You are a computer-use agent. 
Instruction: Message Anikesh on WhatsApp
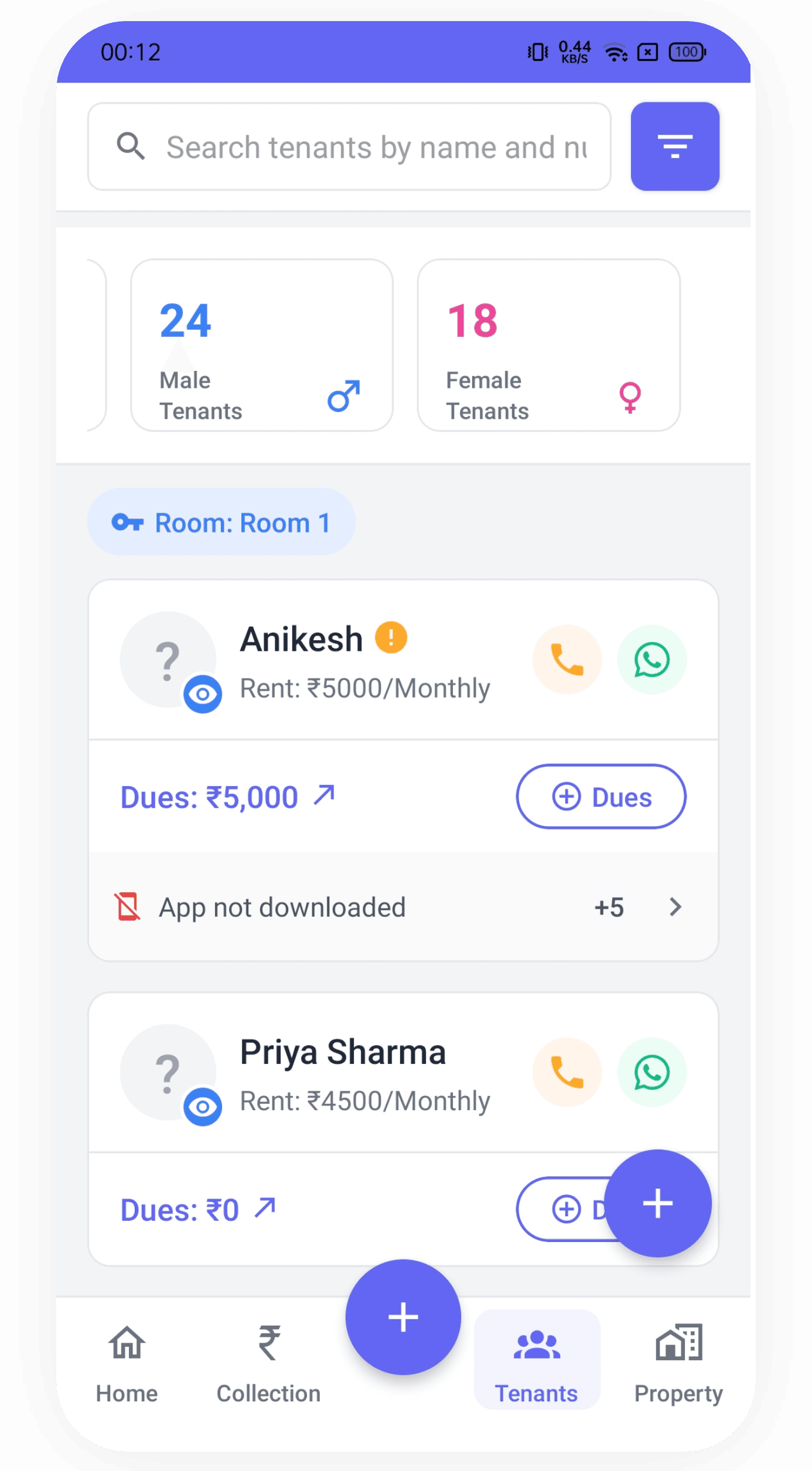point(651,660)
